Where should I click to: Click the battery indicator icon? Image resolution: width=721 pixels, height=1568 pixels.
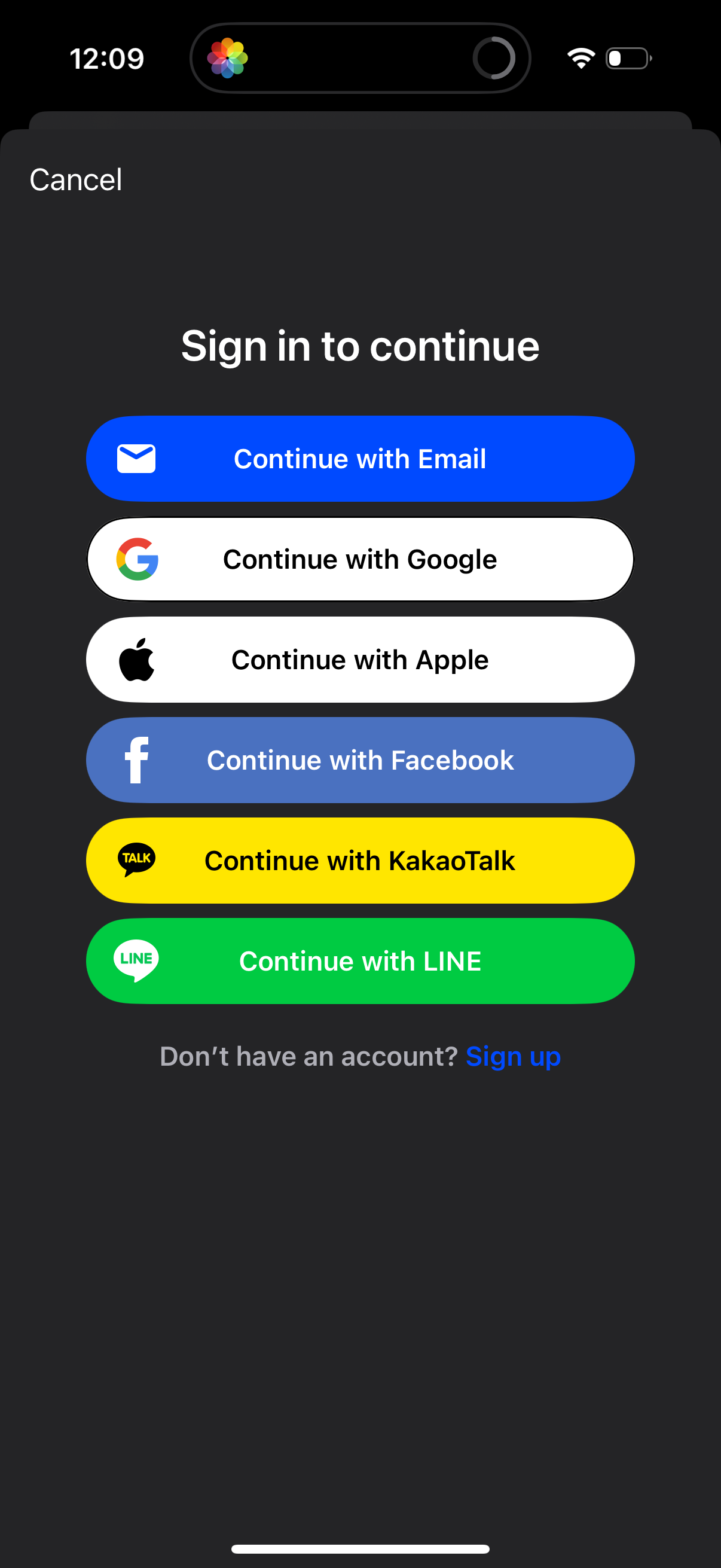pos(627,57)
